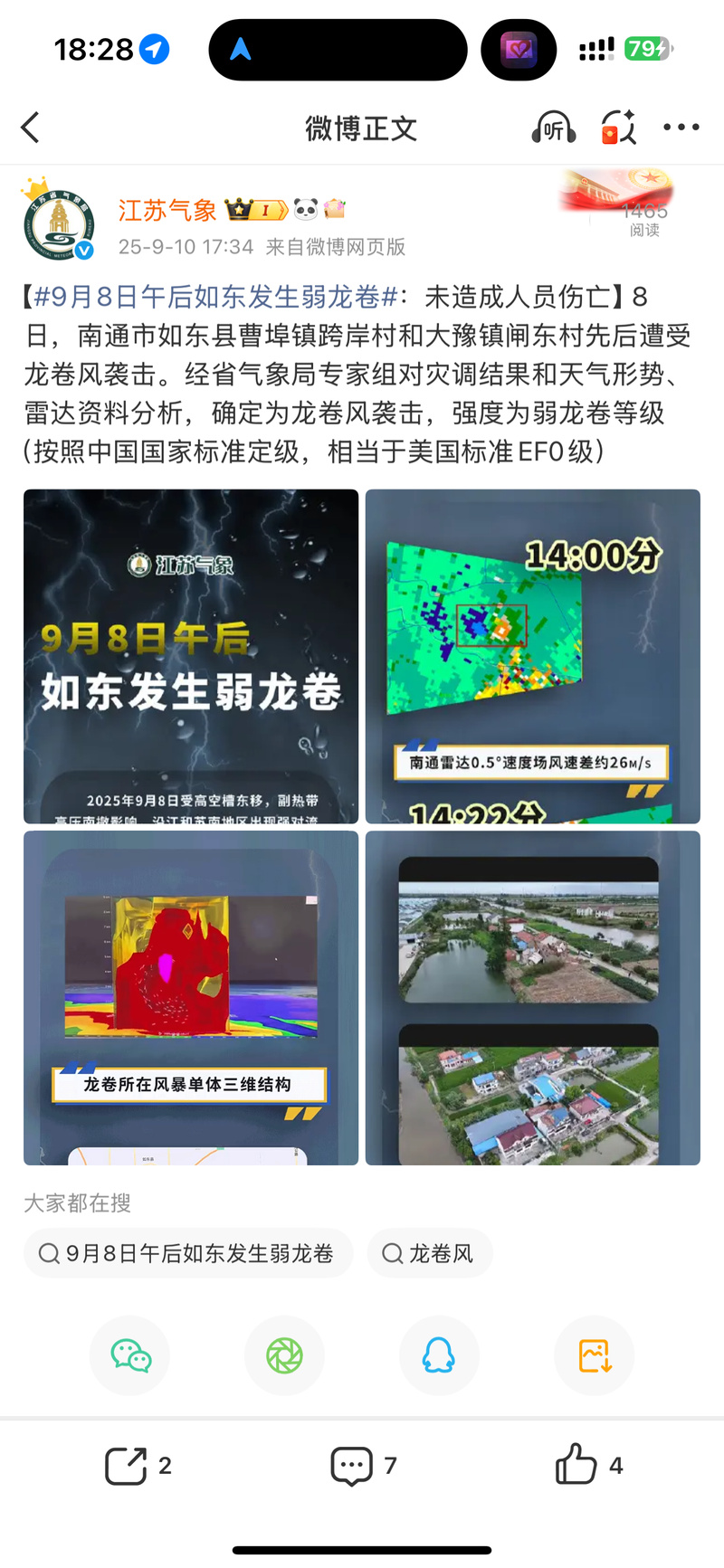Image resolution: width=724 pixels, height=1568 pixels.
Task: View the 如东发生弱龙卷 title image
Action: [x=191, y=656]
